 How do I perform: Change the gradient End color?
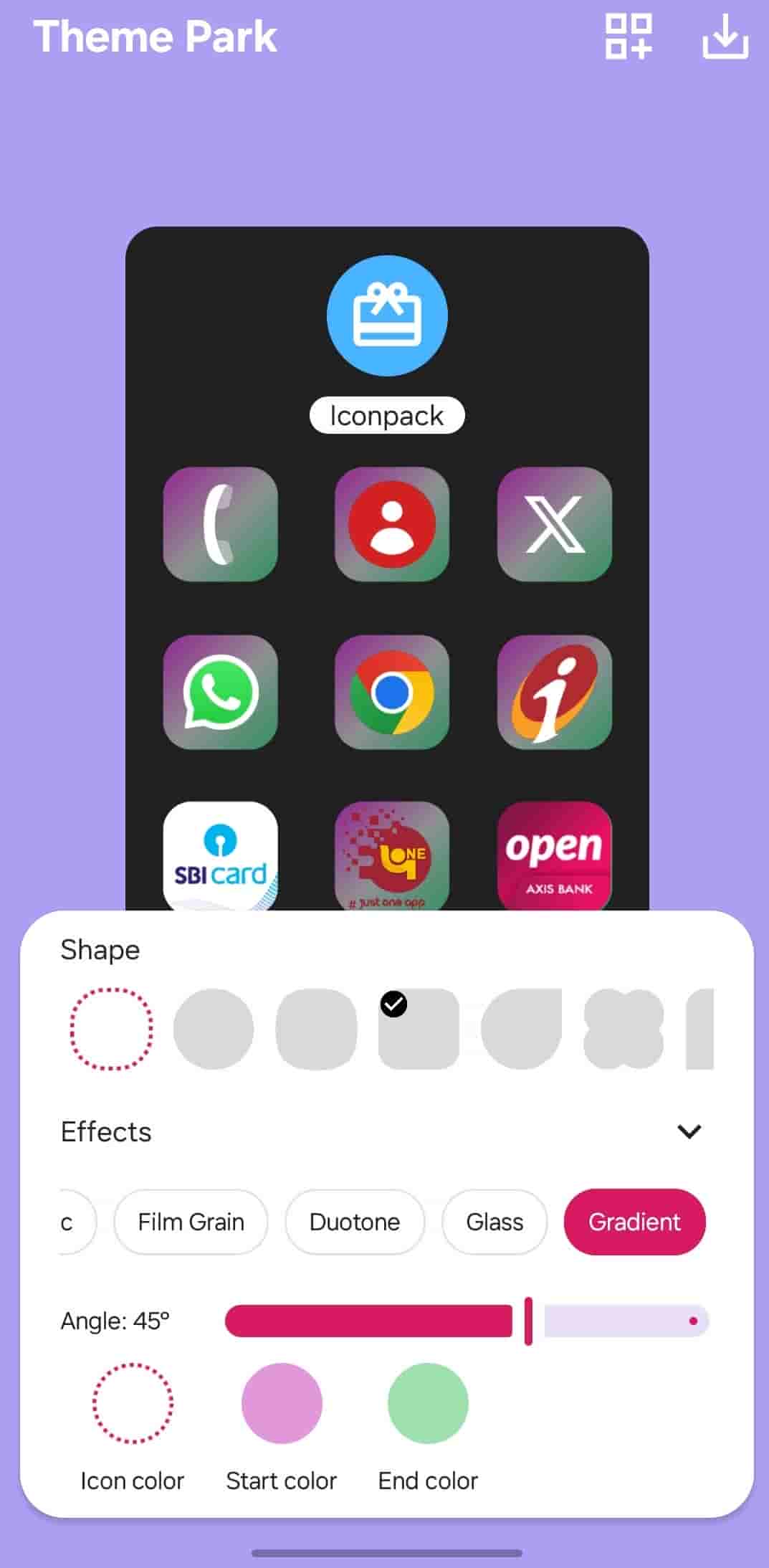coord(428,1403)
